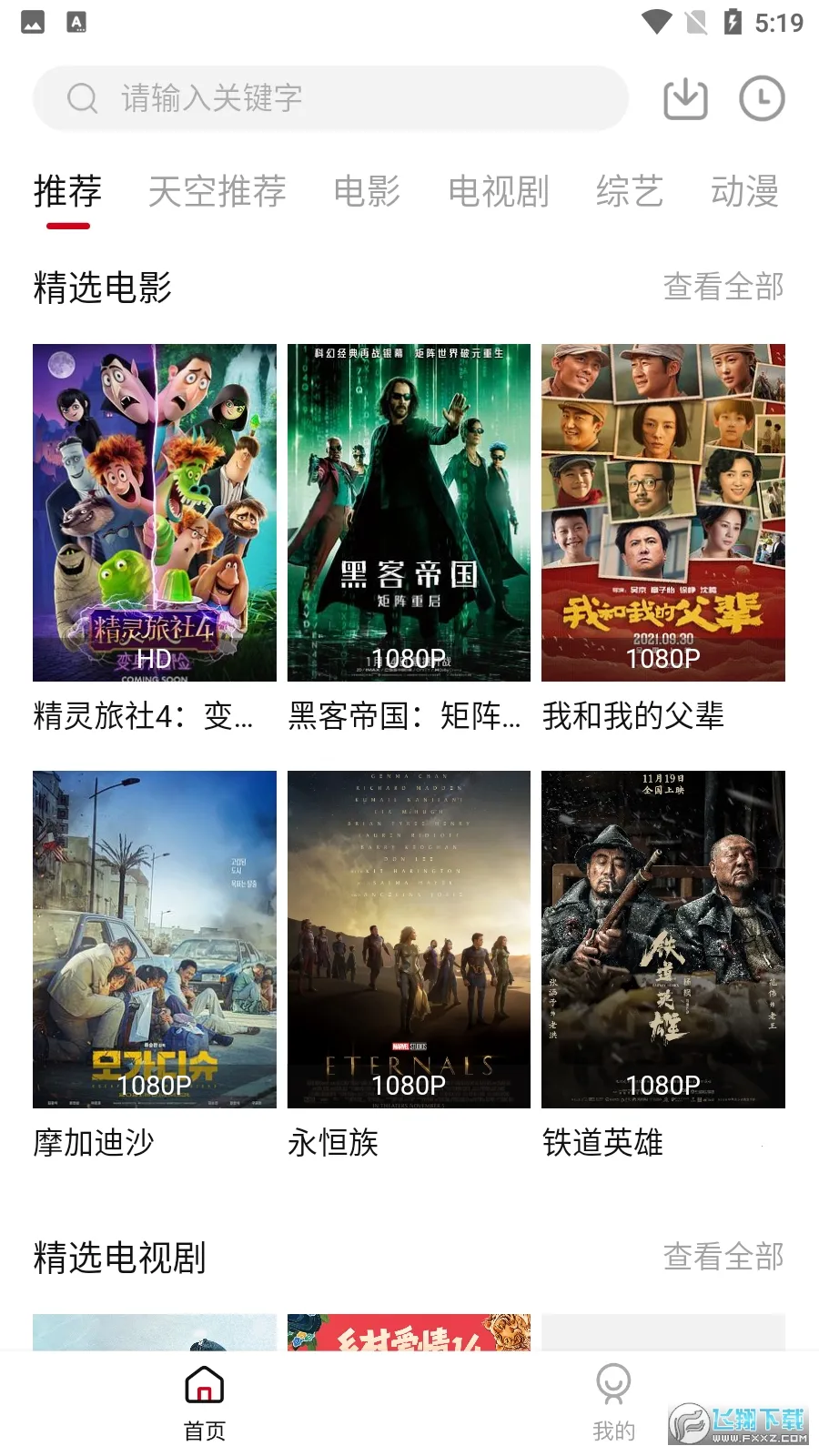Go to the 首页 bottom tab

205,1403
